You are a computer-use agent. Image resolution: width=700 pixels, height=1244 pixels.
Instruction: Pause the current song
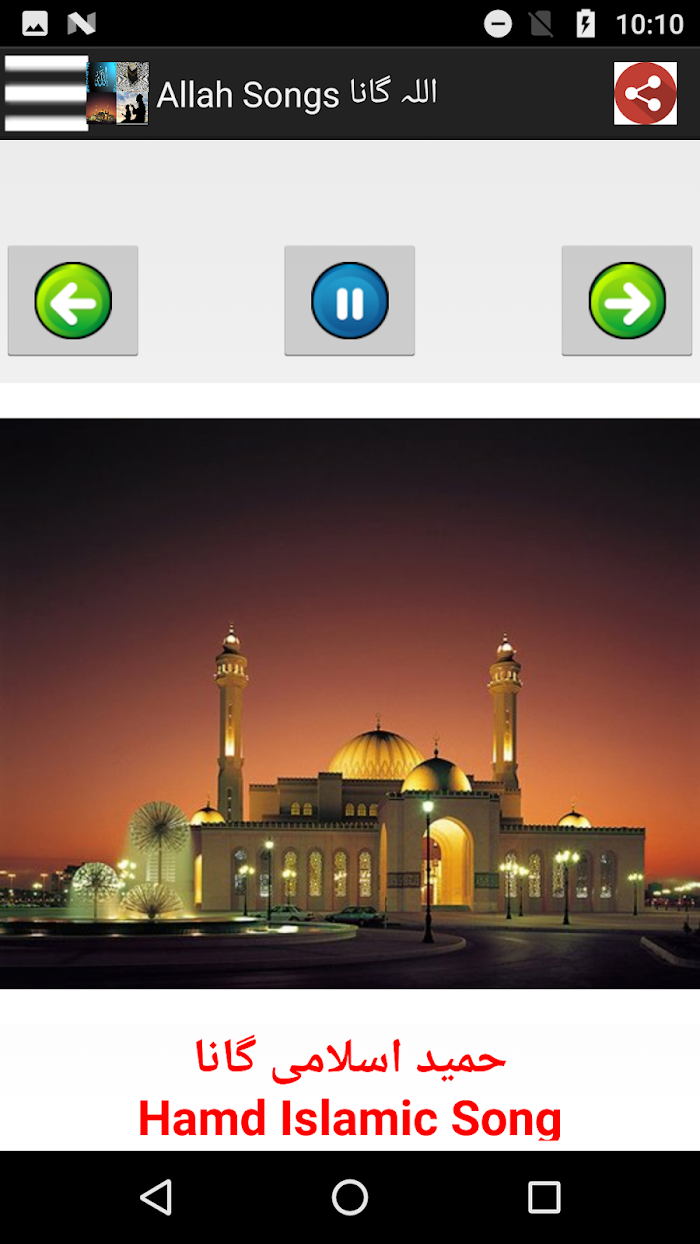(x=349, y=300)
